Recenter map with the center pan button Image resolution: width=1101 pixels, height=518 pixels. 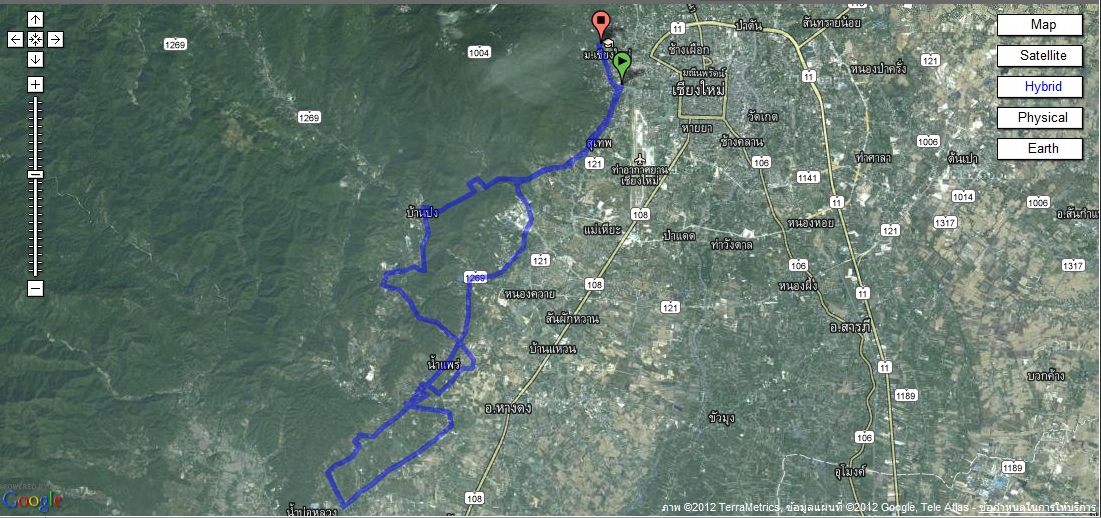tap(35, 40)
